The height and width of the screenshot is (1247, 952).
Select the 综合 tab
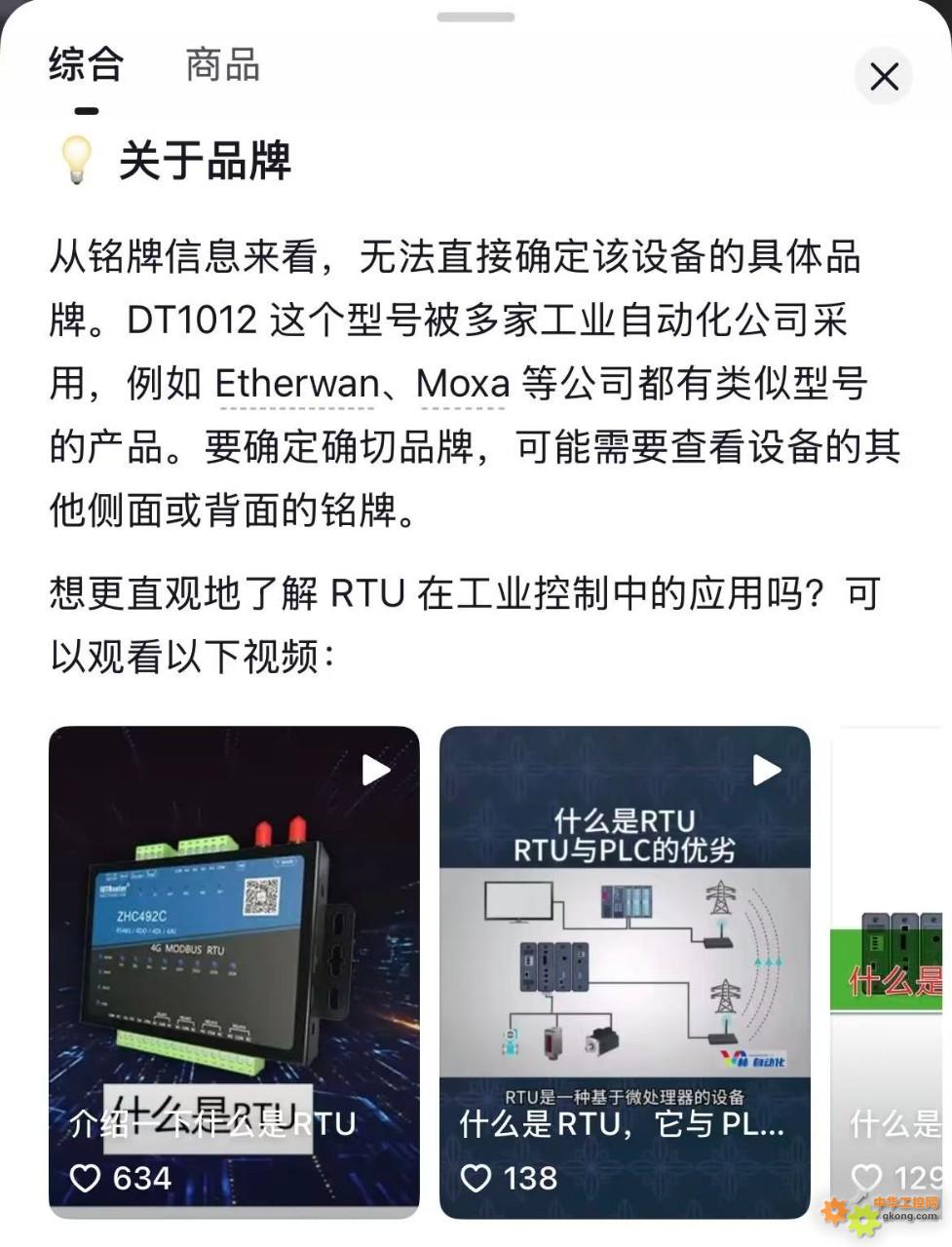point(86,65)
